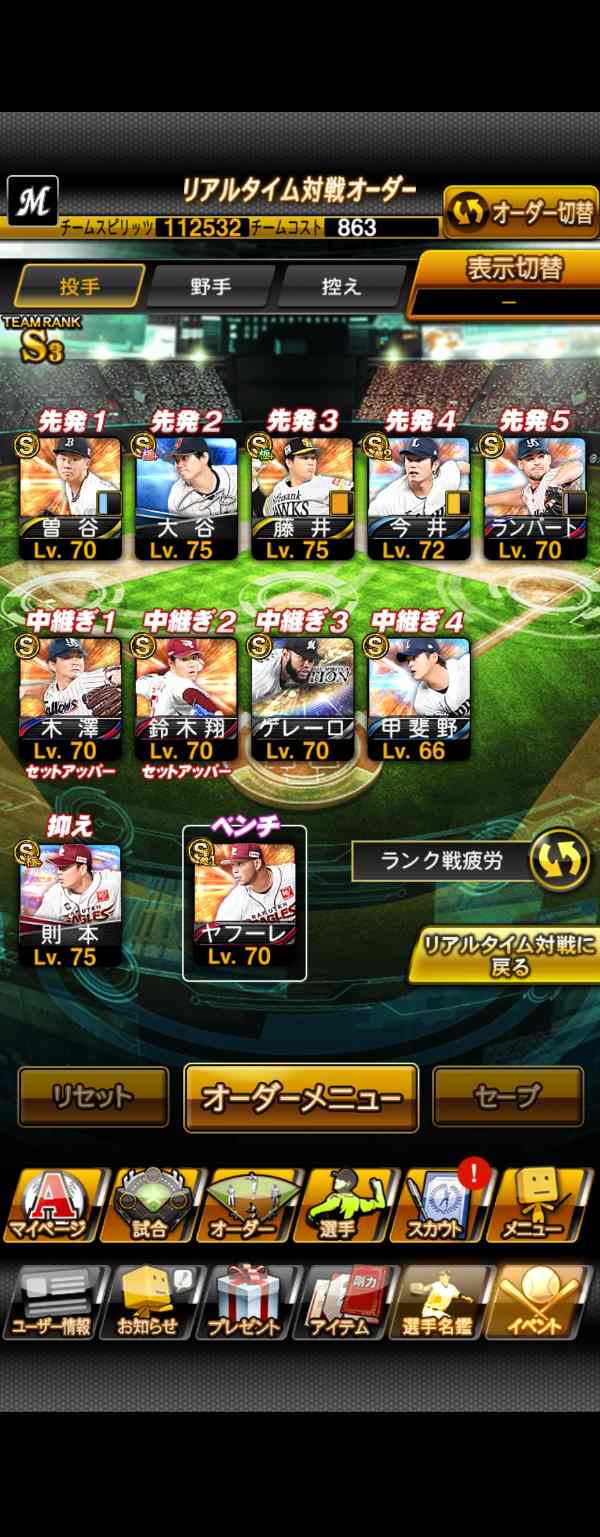
Task: Open the 試合 section
Action: [150, 1204]
